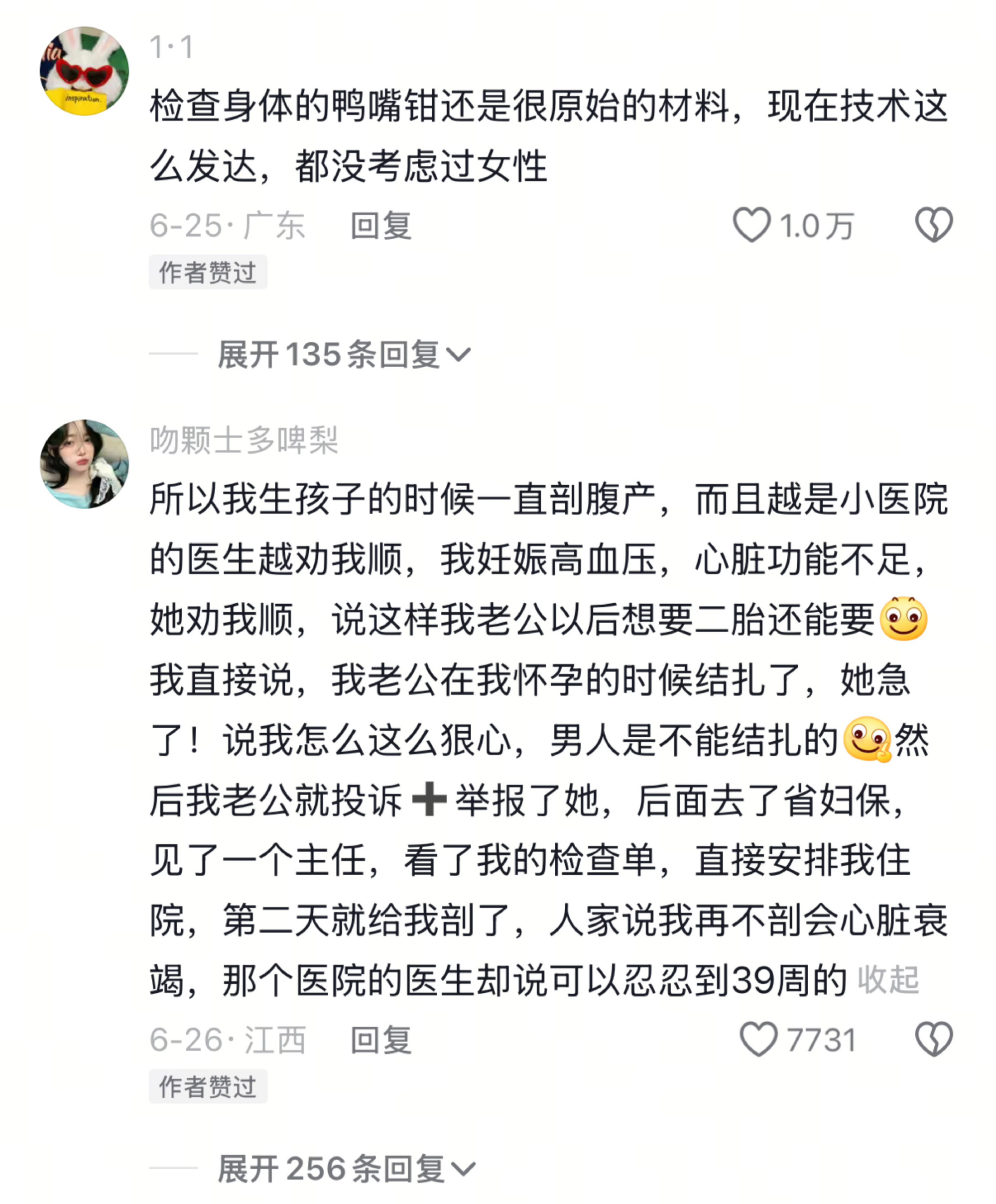Reply to the comment from 1·1
The width and height of the screenshot is (996, 1204).
click(381, 225)
